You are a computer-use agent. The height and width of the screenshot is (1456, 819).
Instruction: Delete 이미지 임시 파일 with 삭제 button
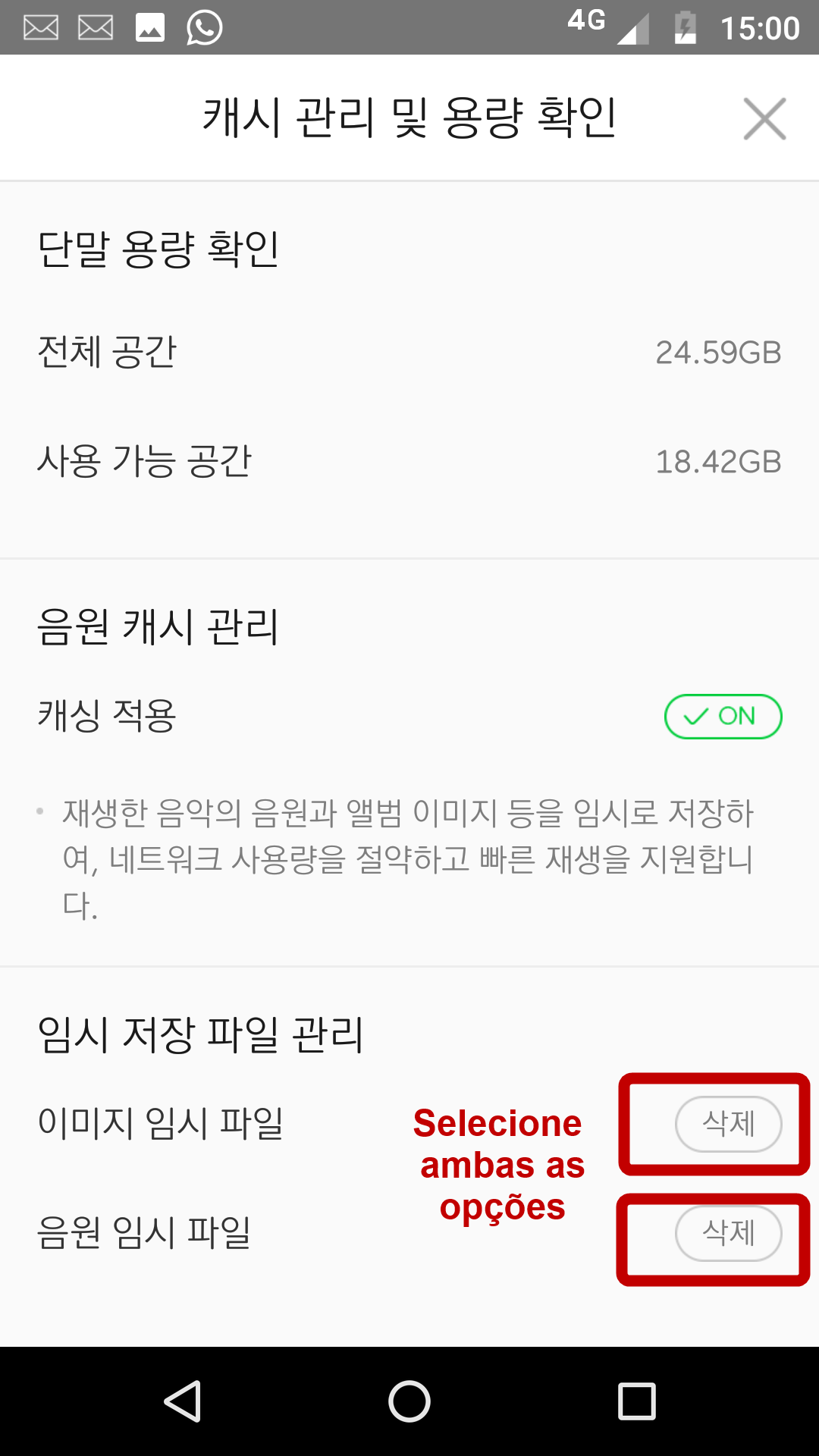coord(728,1124)
